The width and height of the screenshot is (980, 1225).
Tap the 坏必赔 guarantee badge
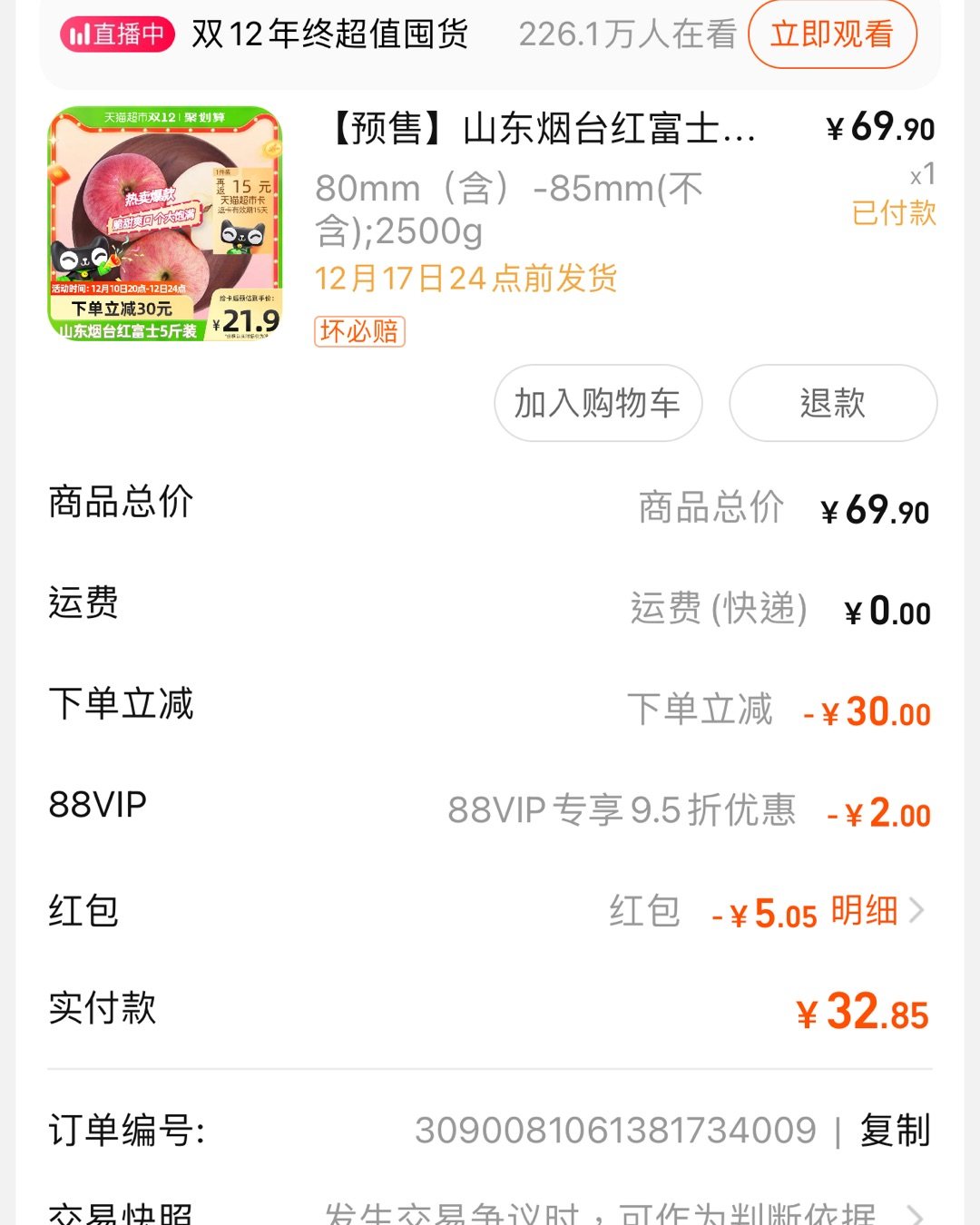pos(358,333)
